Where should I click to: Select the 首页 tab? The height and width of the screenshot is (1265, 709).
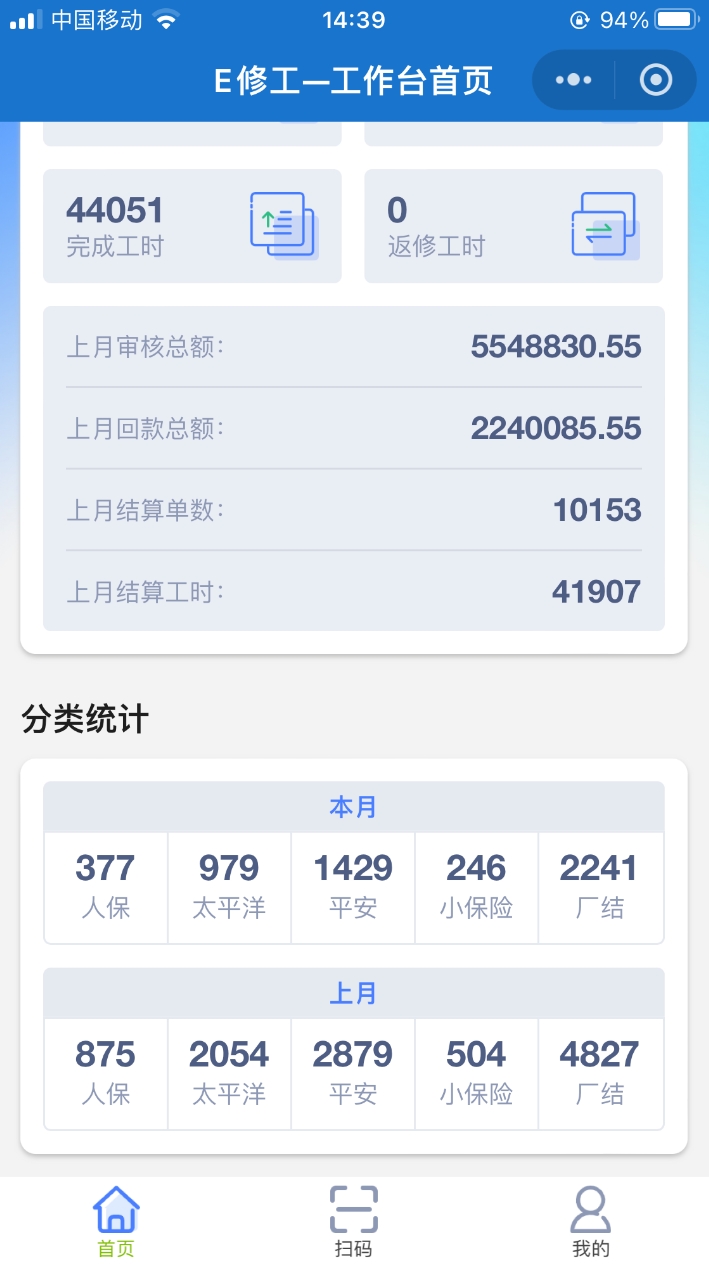116,1221
